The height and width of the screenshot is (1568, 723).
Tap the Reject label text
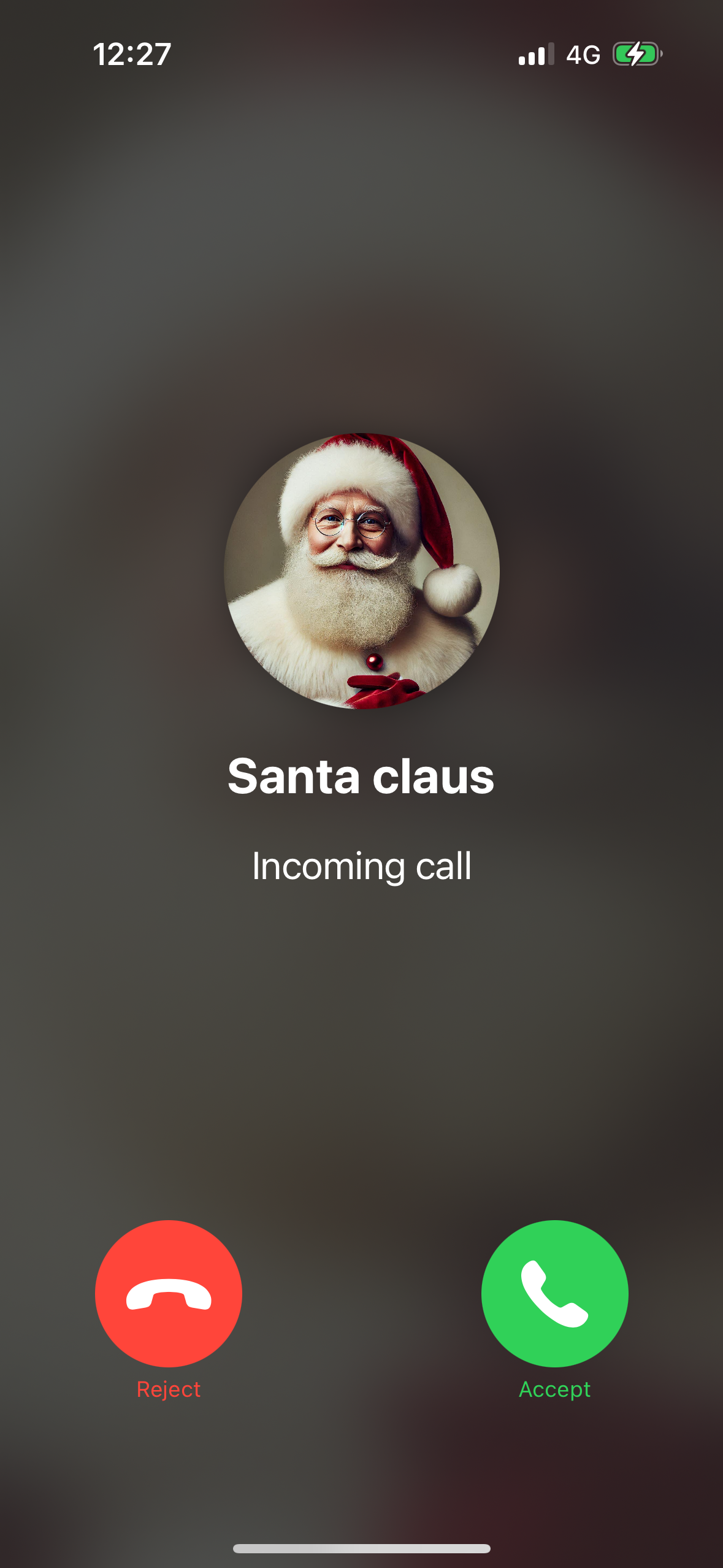click(x=168, y=1390)
